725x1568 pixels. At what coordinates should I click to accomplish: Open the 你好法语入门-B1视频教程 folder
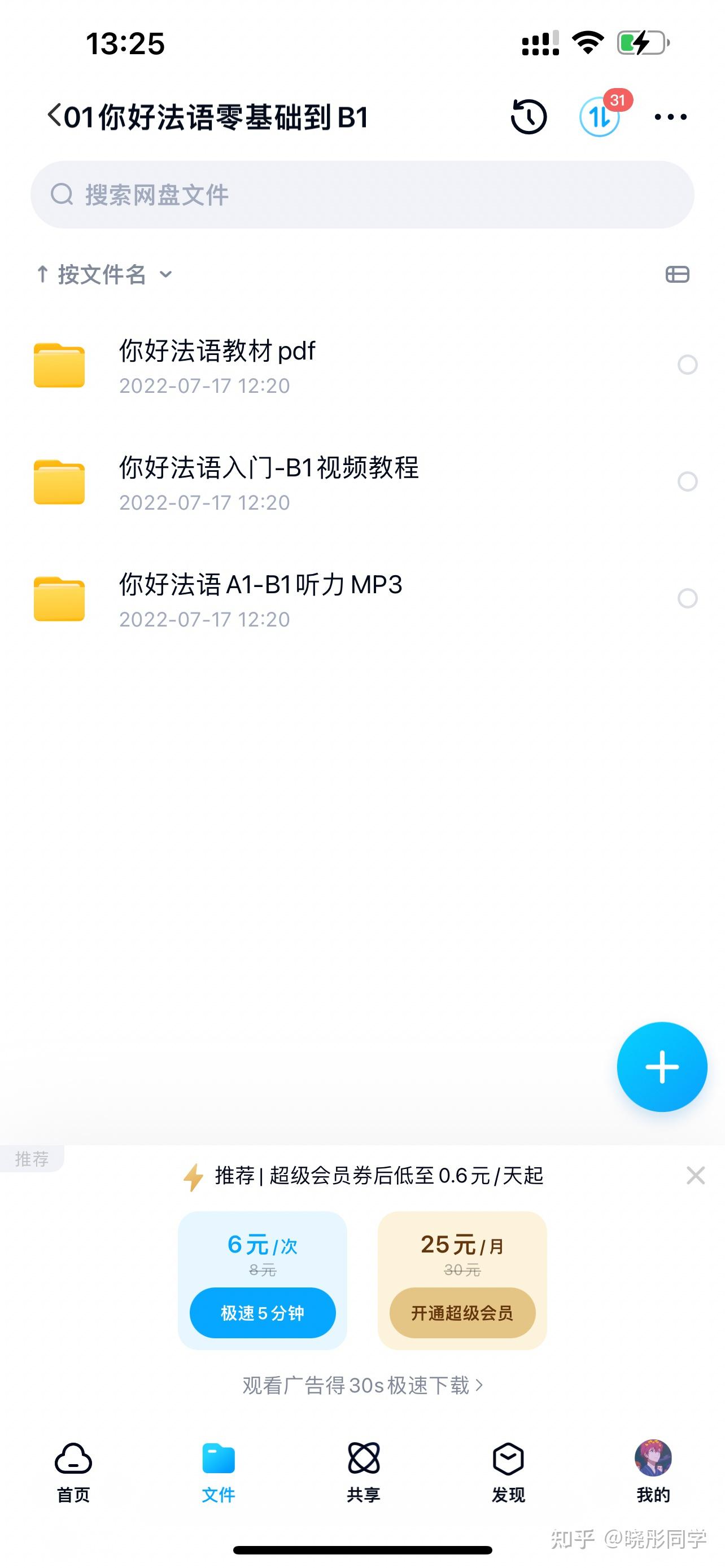click(268, 481)
